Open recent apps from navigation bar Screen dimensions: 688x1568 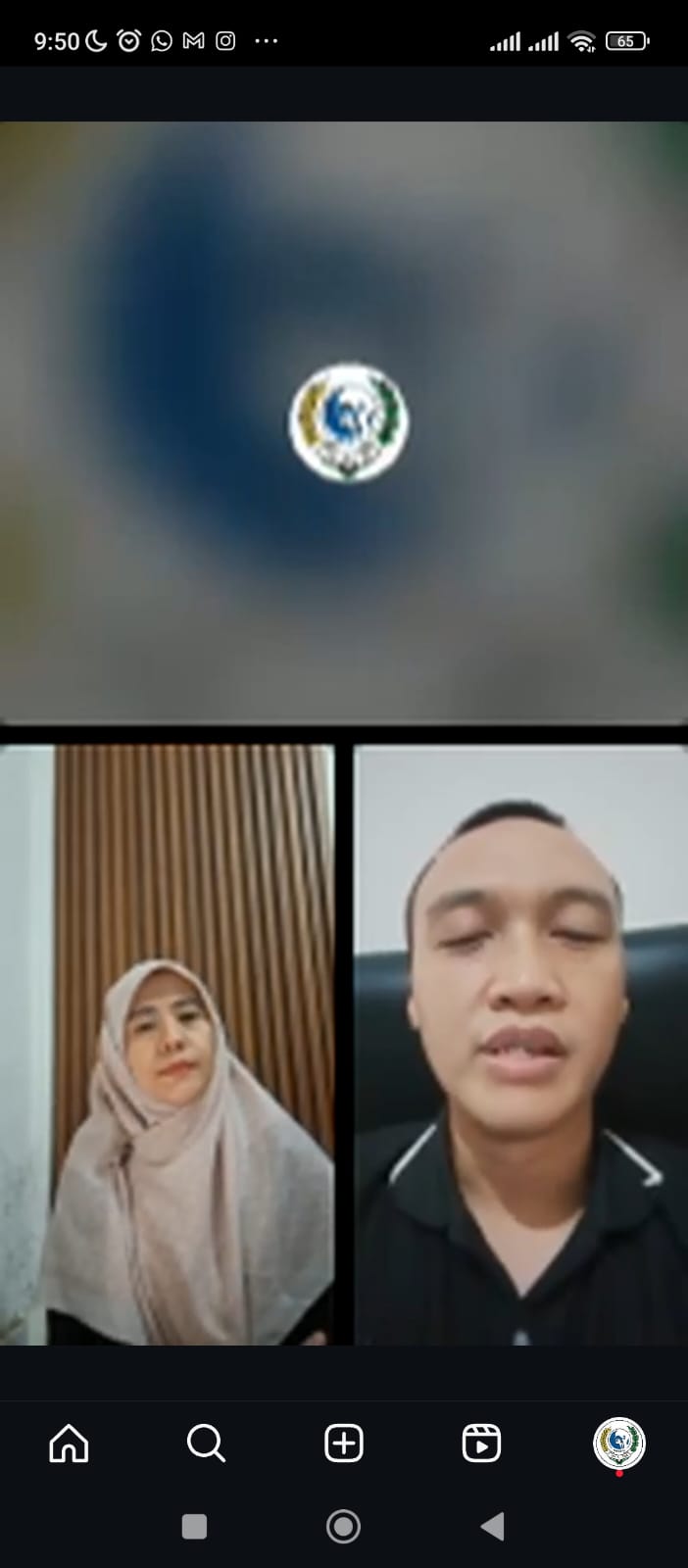194,1526
